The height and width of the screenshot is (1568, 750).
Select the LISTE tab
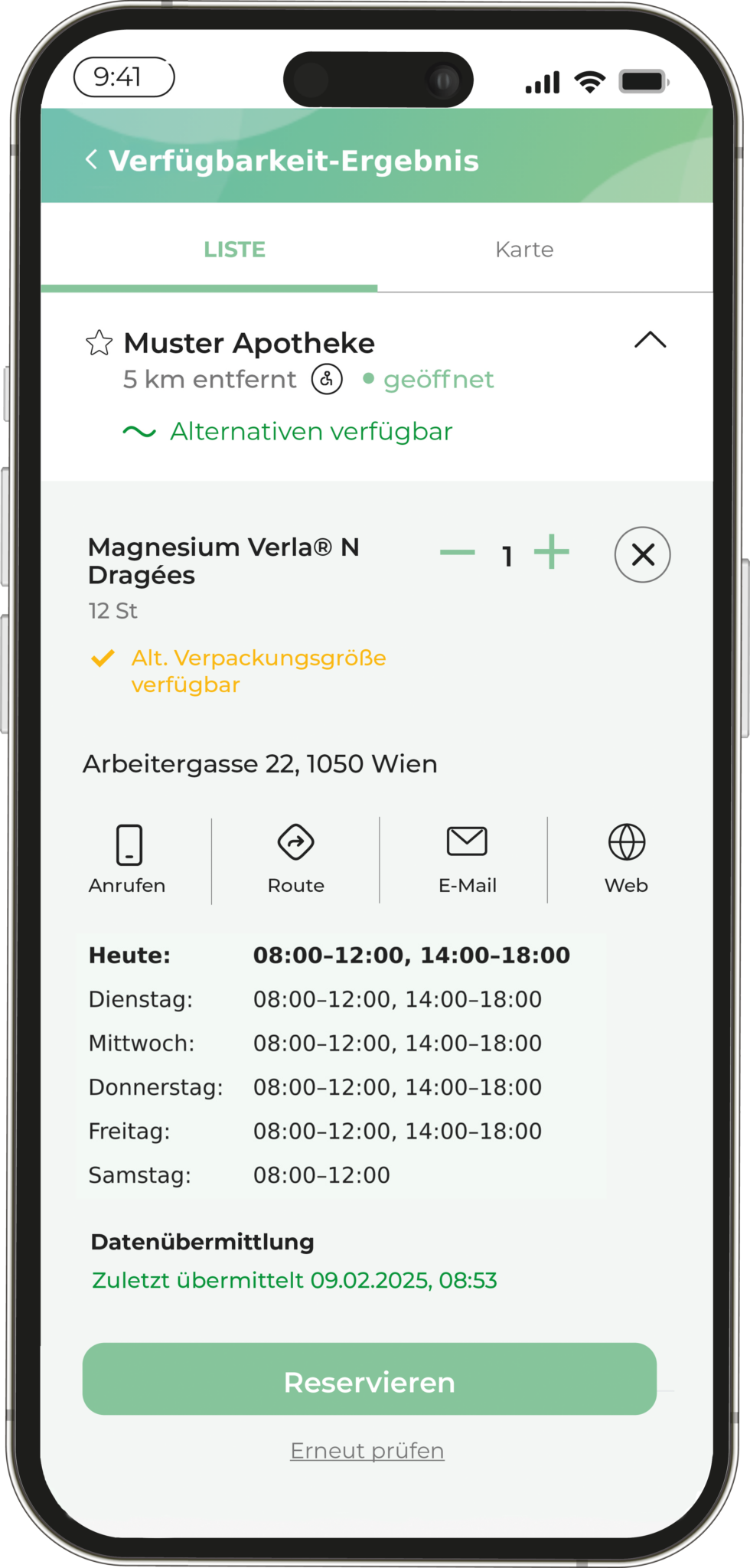pos(234,249)
